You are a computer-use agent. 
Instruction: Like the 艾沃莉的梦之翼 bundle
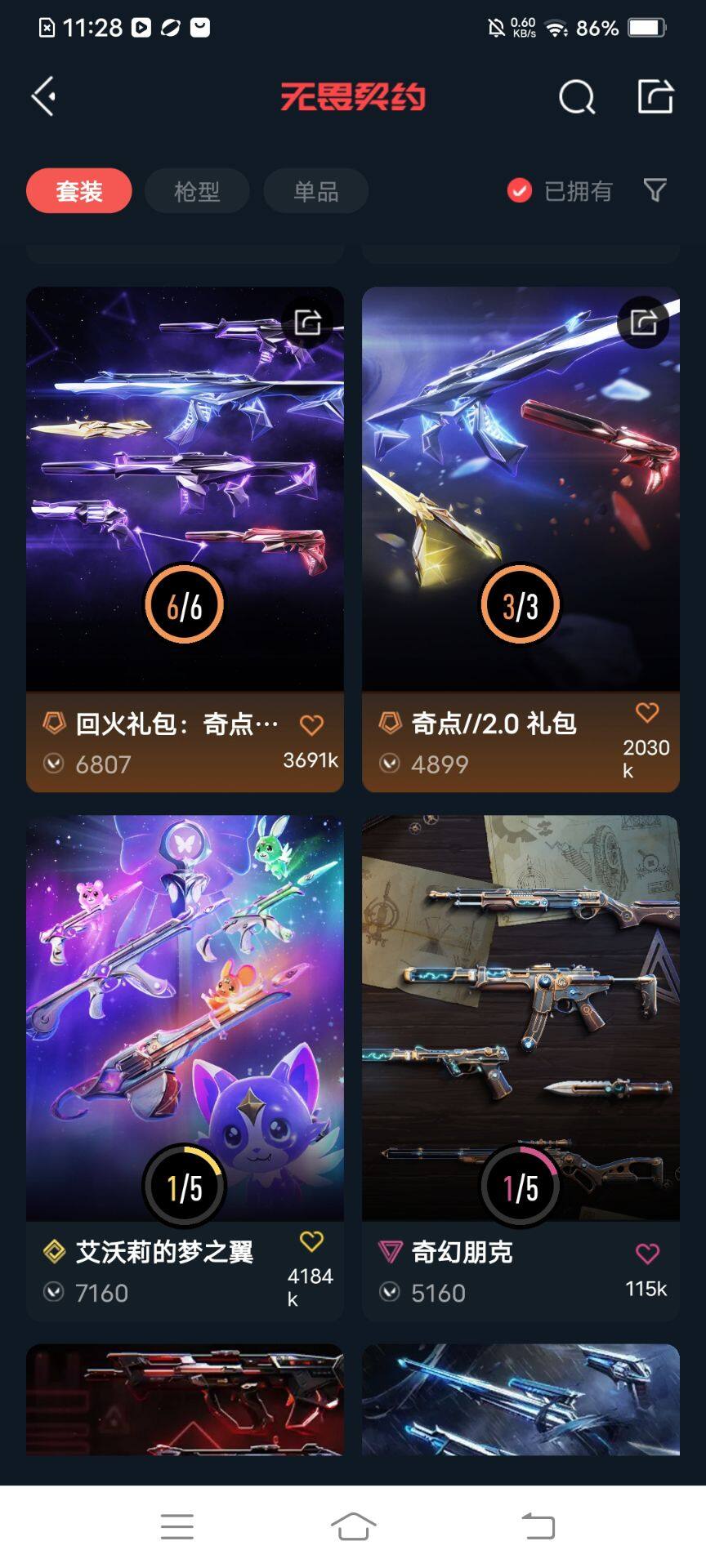coord(311,1241)
